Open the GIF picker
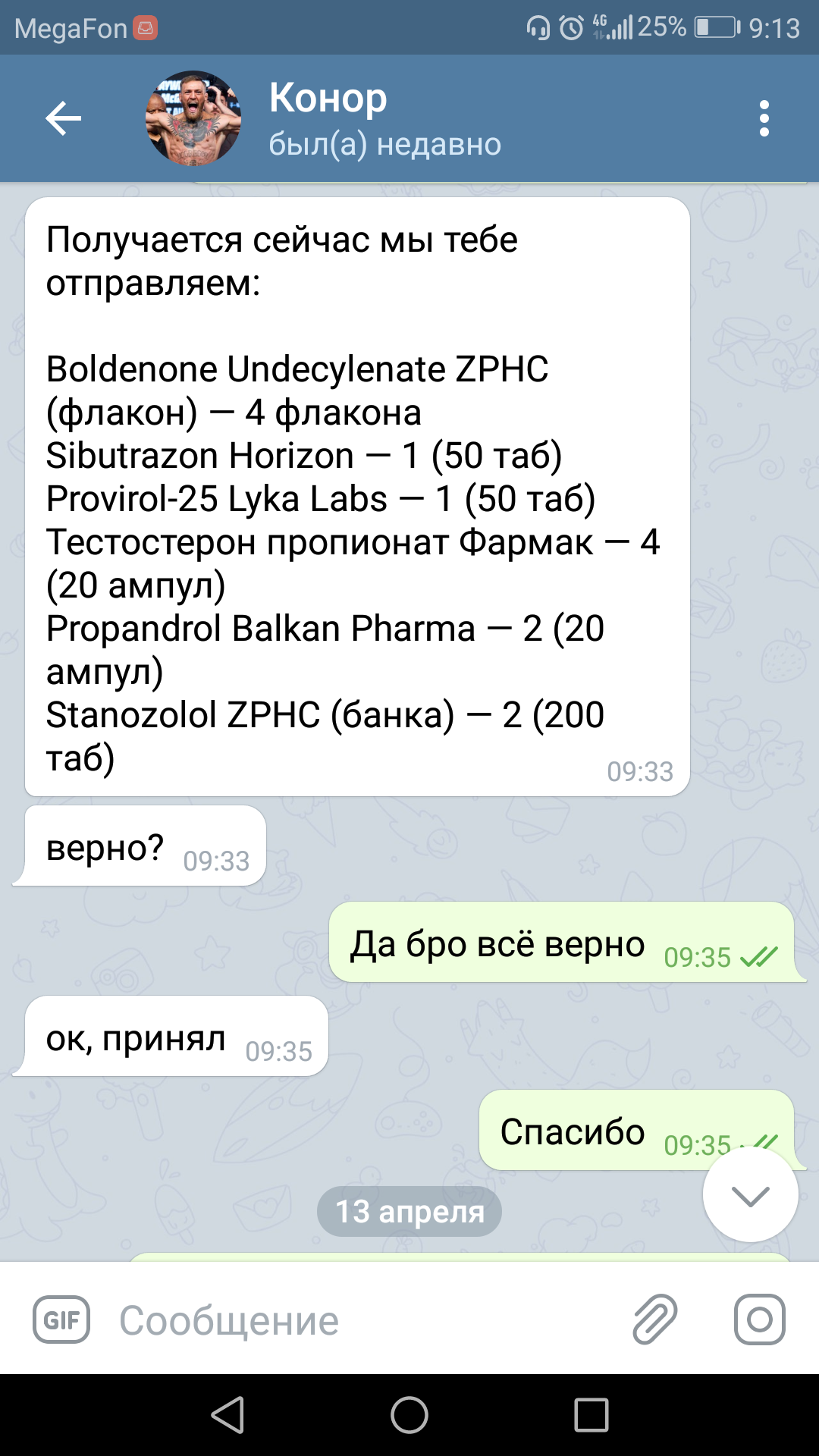This screenshot has width=819, height=1456. point(61,1320)
